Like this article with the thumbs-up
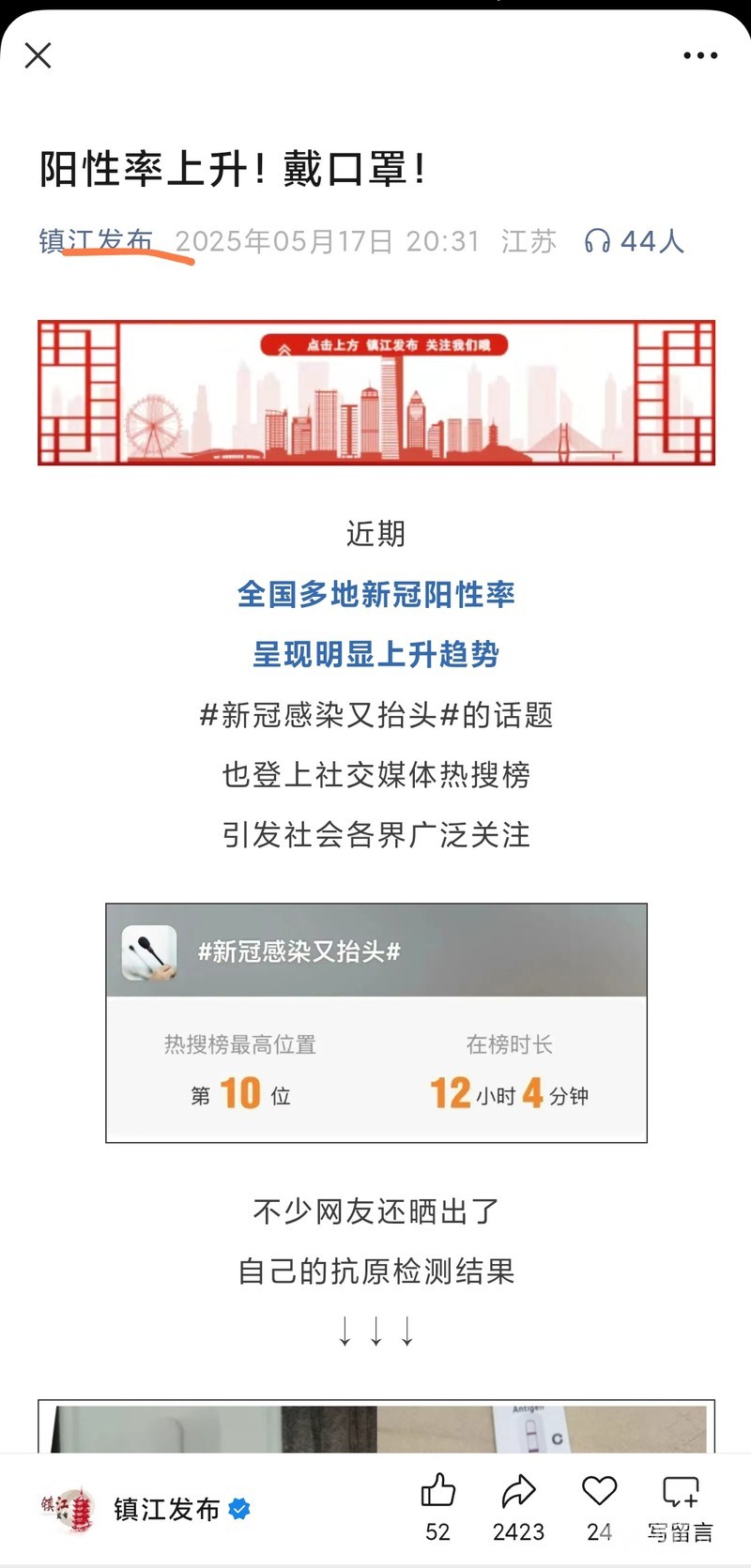 pyautogui.click(x=437, y=1491)
